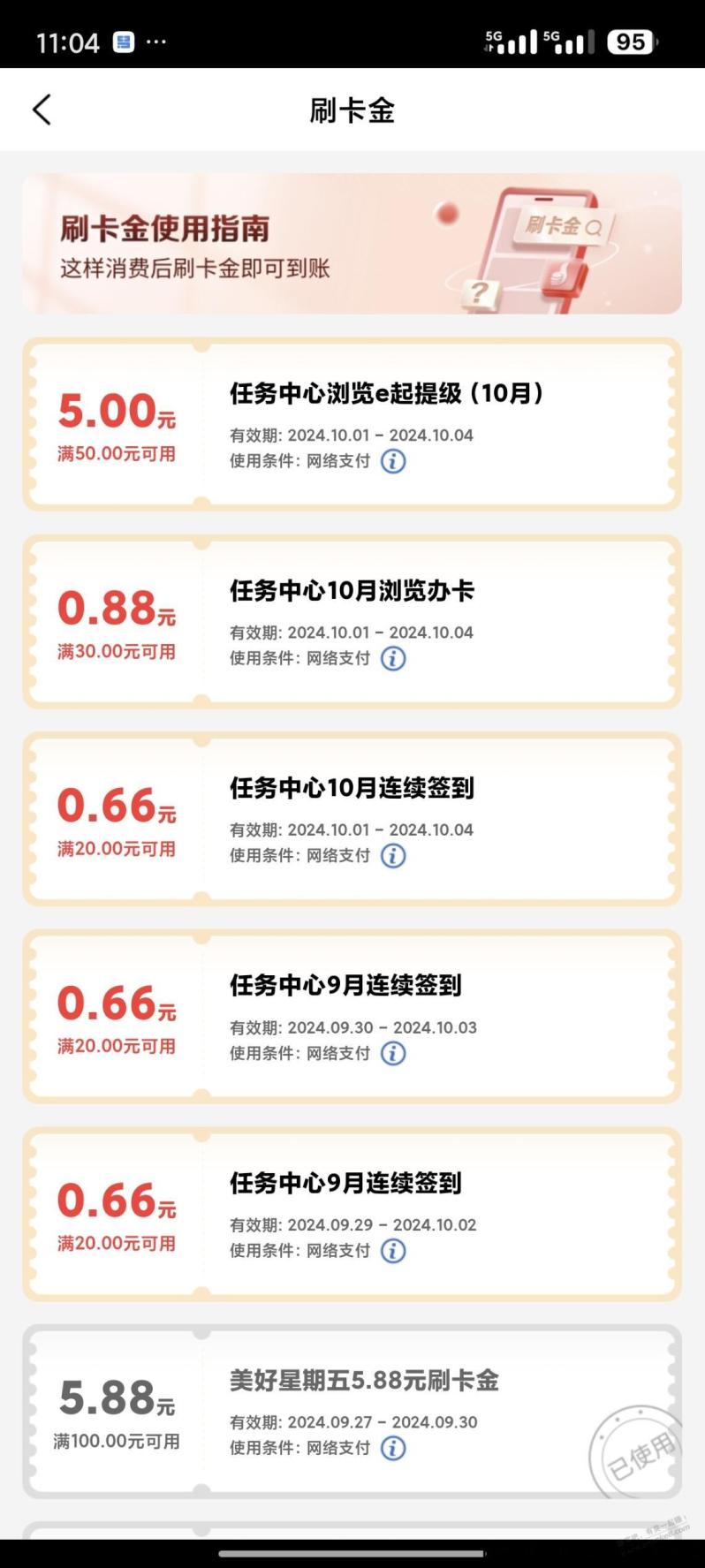Select the 5.00元 任务中心浏览e起提级 coupon card
This screenshot has height=1568, width=705.
click(x=352, y=424)
